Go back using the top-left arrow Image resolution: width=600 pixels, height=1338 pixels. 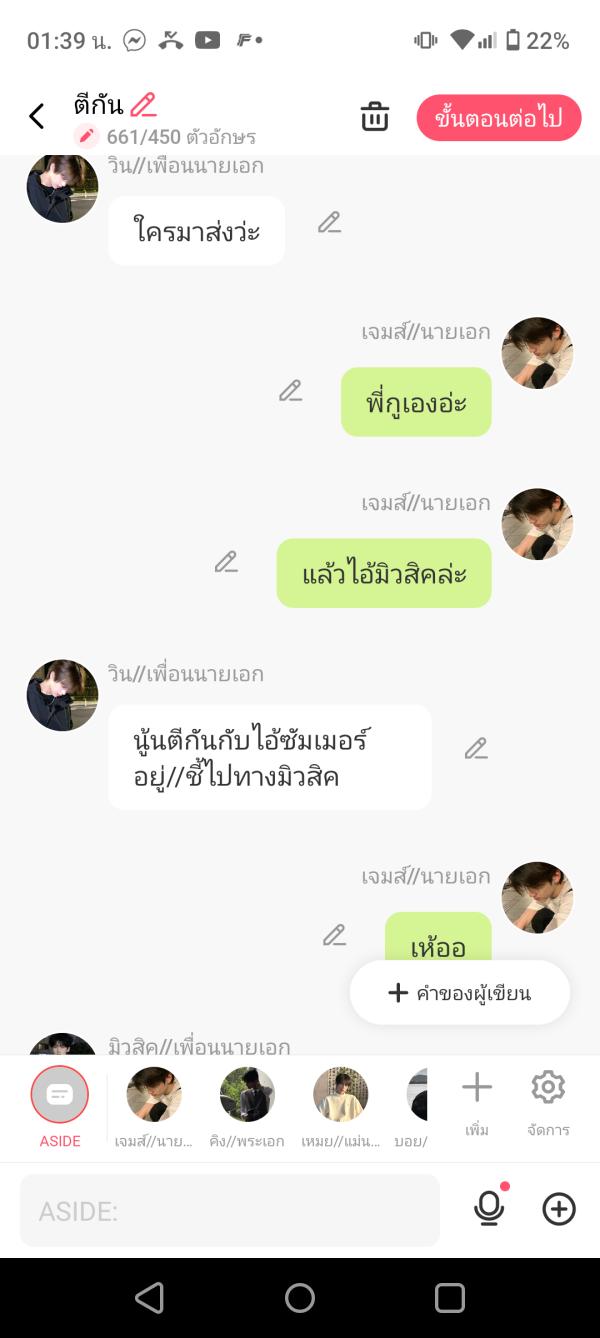click(37, 117)
